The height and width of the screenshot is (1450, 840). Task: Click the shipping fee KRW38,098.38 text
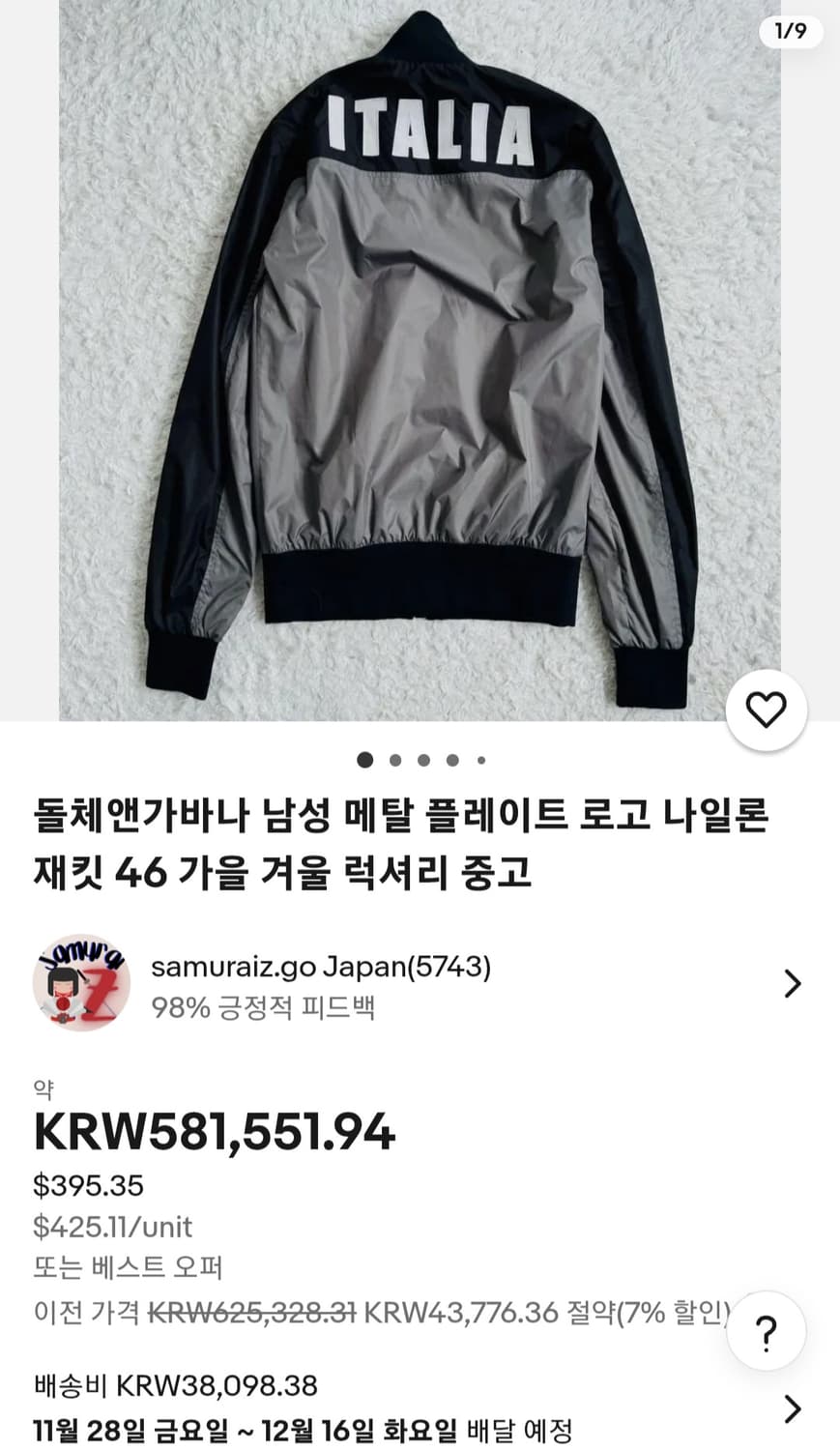[x=174, y=1387]
